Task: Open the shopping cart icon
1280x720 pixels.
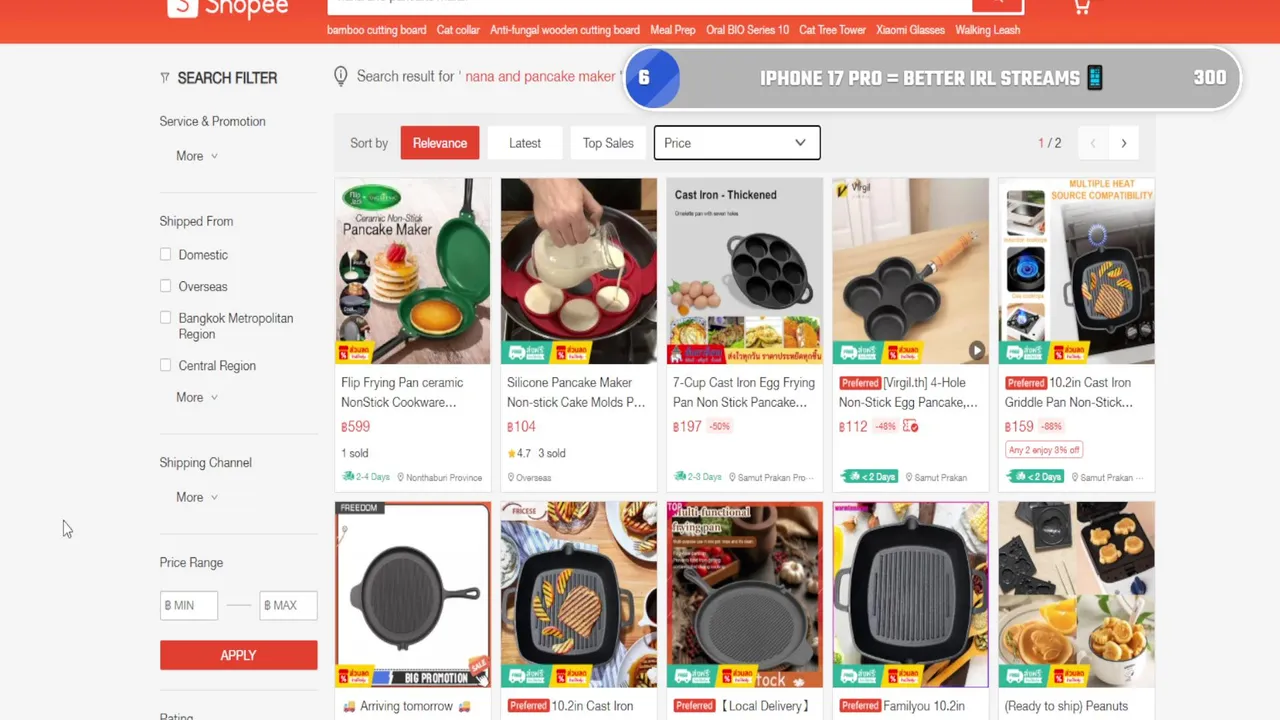Action: point(1081,6)
